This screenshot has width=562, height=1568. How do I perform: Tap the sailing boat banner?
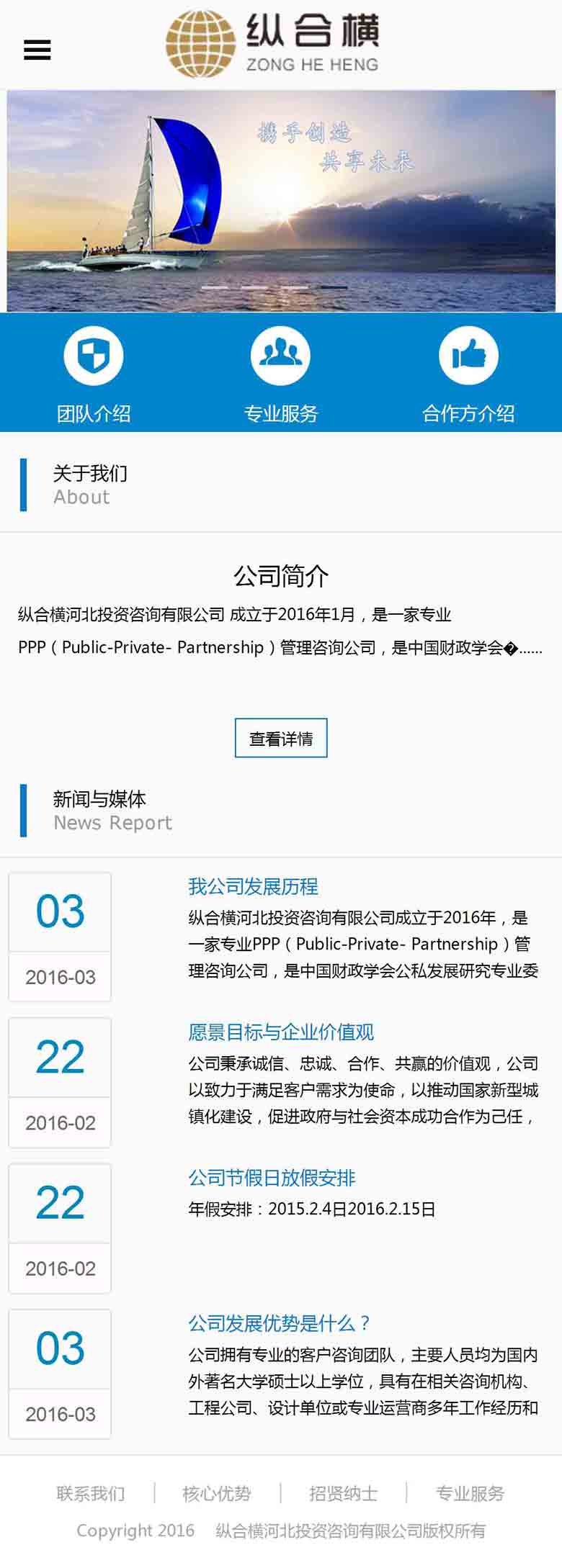pos(281,201)
